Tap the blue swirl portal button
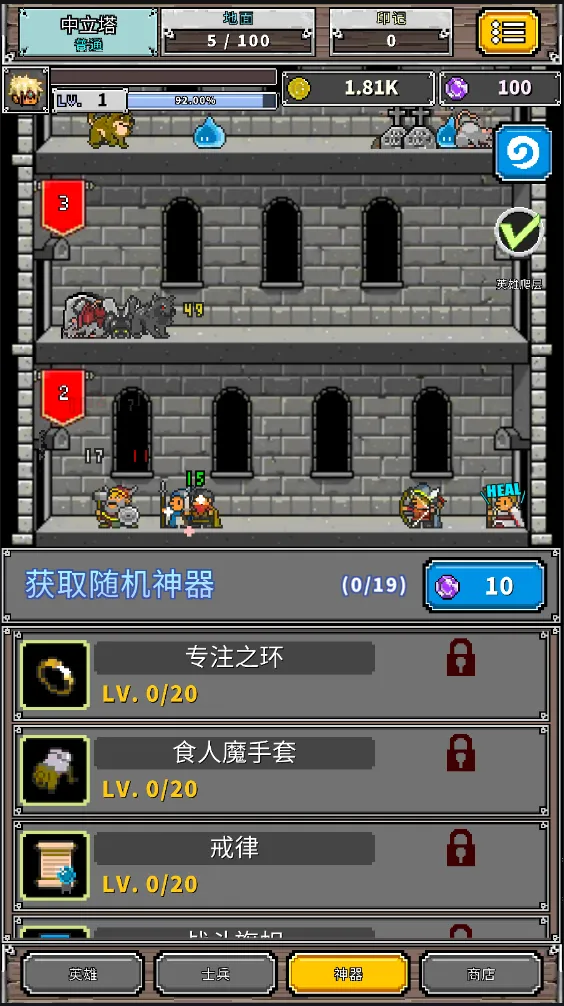564x1006 pixels. coord(523,153)
